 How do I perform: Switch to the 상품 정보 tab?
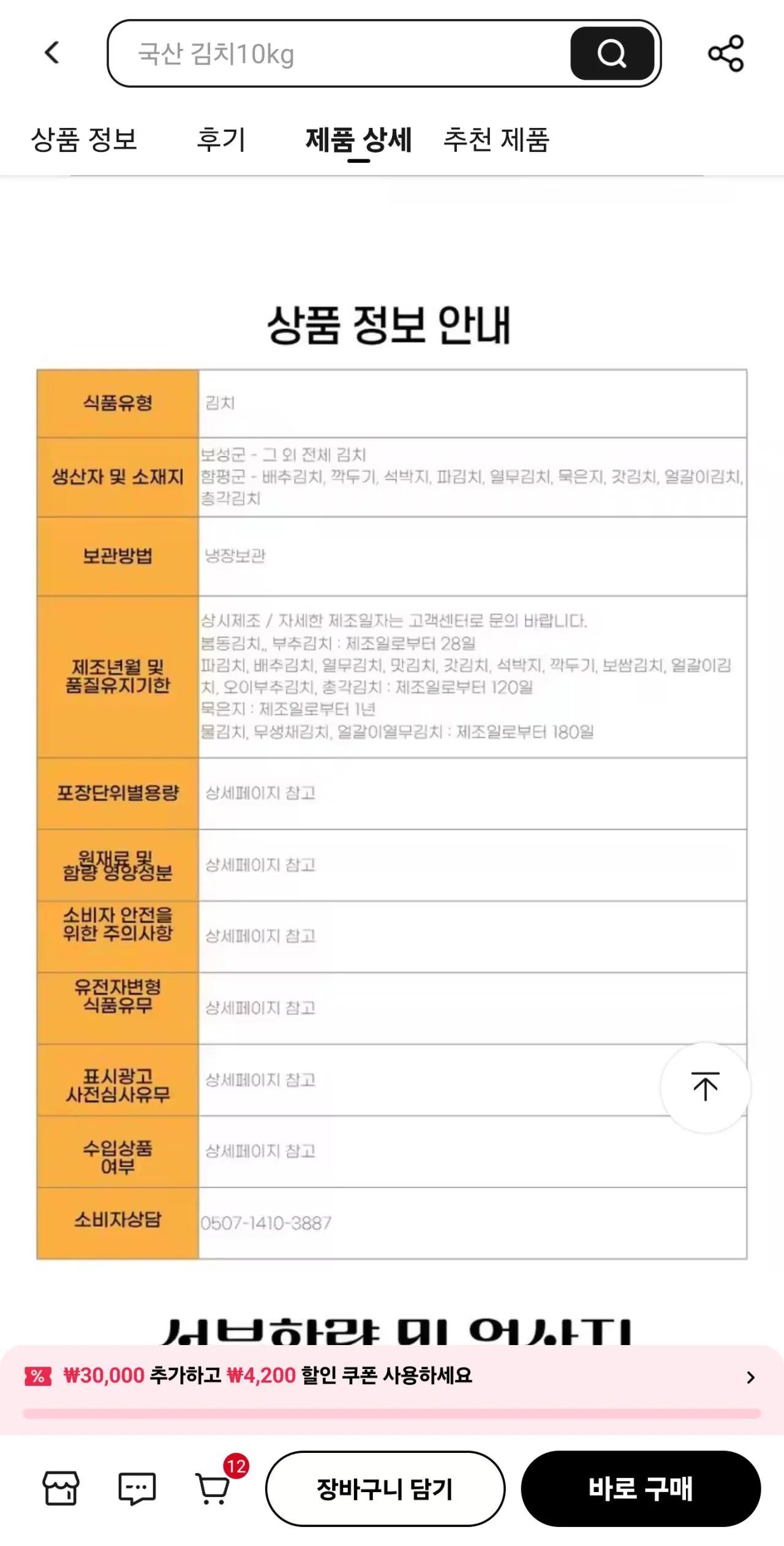pyautogui.click(x=84, y=140)
